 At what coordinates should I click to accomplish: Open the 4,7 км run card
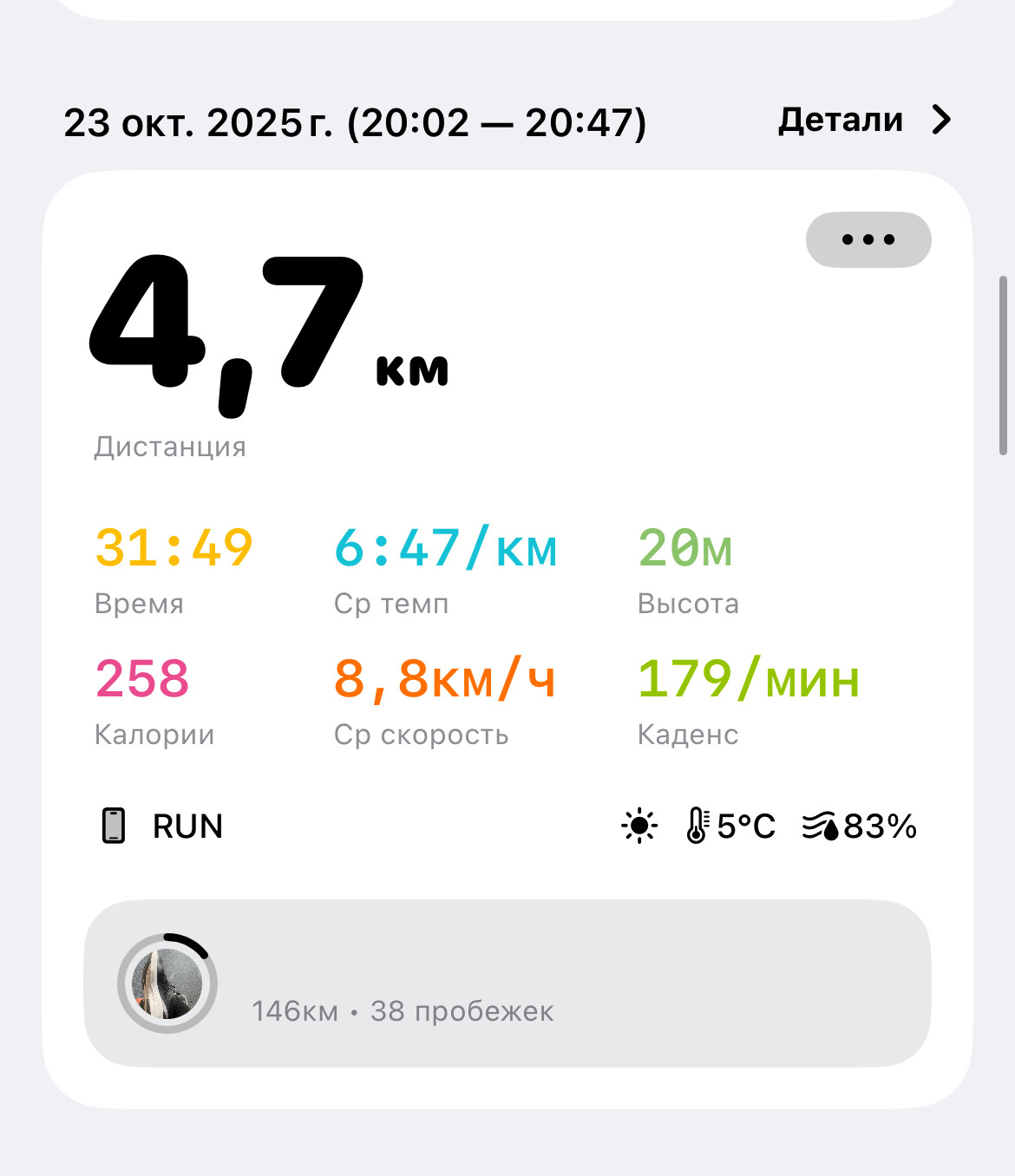pos(507,639)
